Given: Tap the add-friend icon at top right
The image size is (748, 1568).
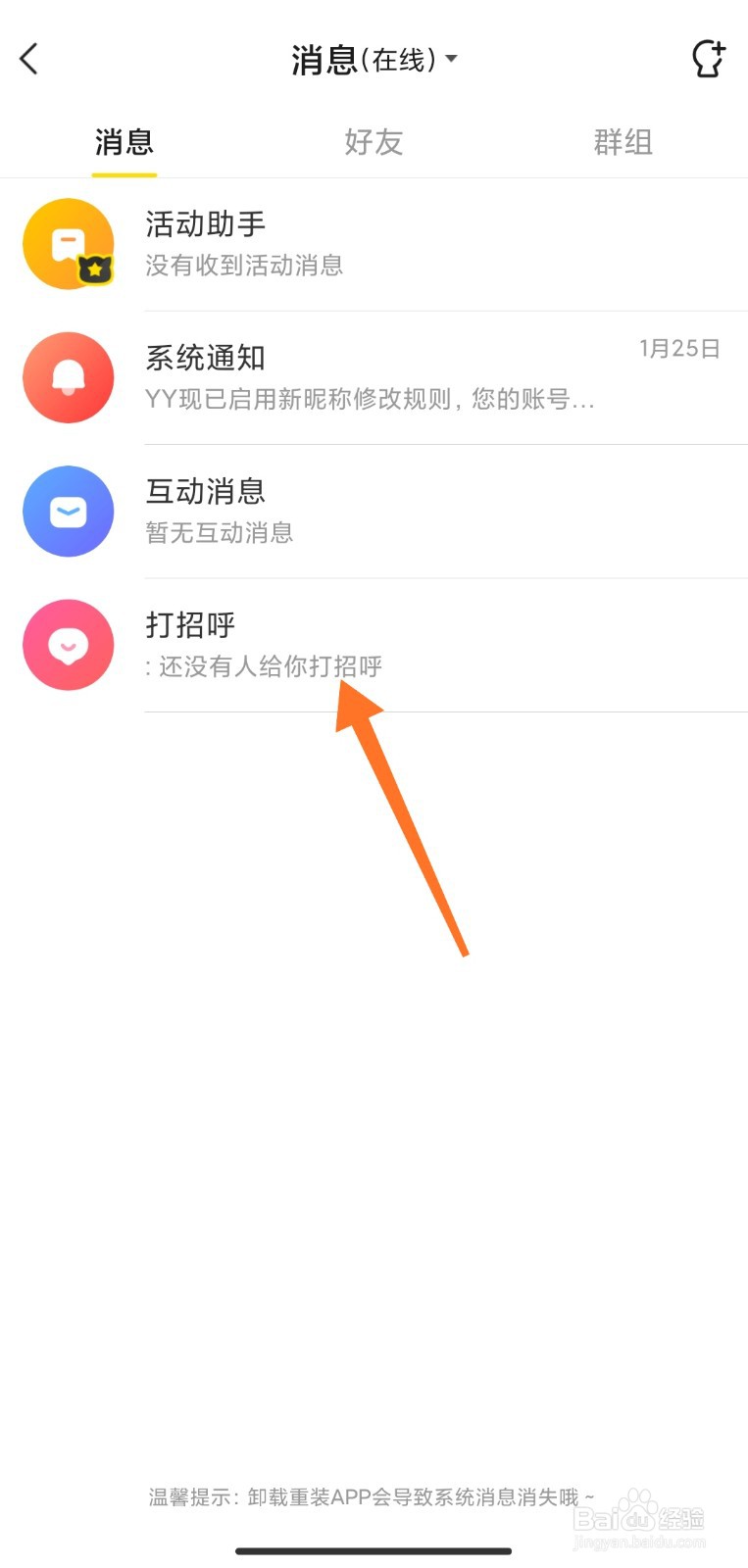Looking at the screenshot, I should [x=708, y=59].
